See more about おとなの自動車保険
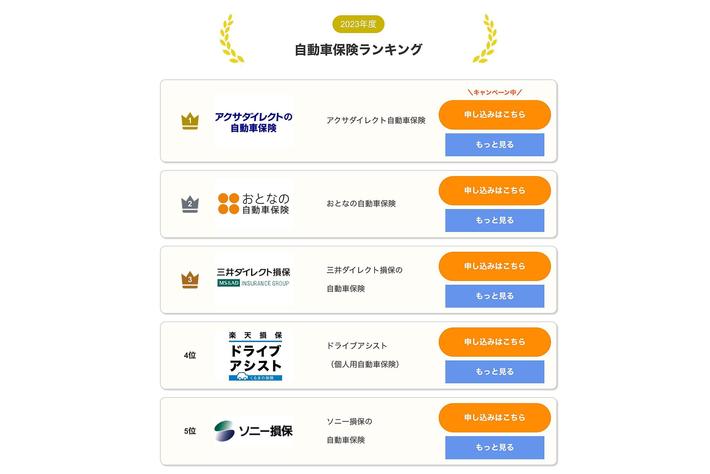This screenshot has width=710, height=474. pyautogui.click(x=494, y=220)
